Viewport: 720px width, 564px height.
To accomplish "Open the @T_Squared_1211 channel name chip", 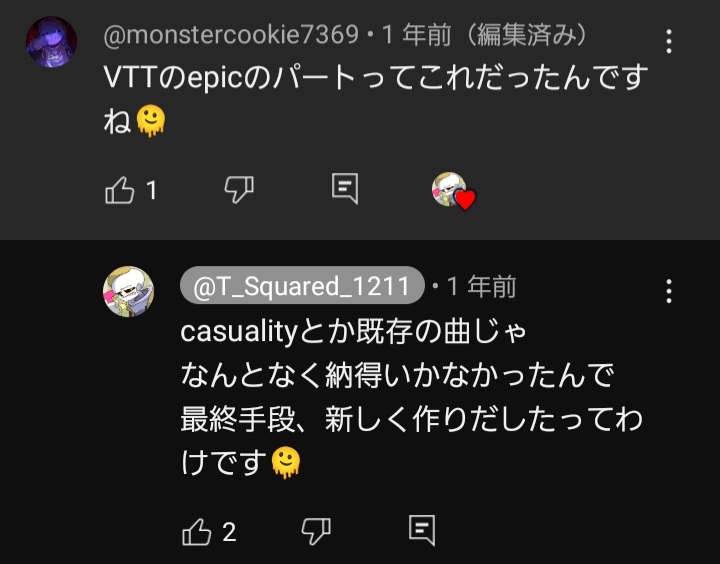I will 302,287.
